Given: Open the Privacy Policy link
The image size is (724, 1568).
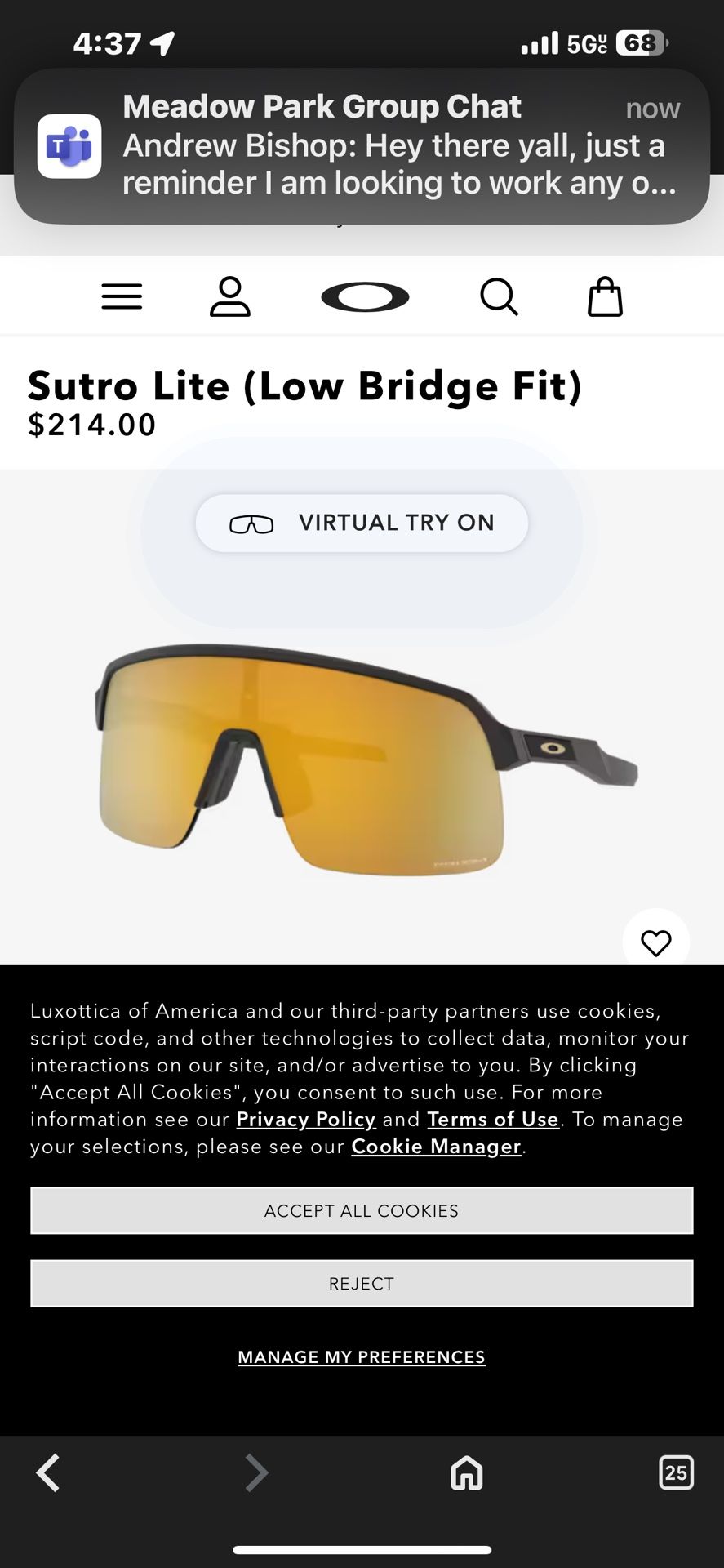Looking at the screenshot, I should coord(304,1119).
